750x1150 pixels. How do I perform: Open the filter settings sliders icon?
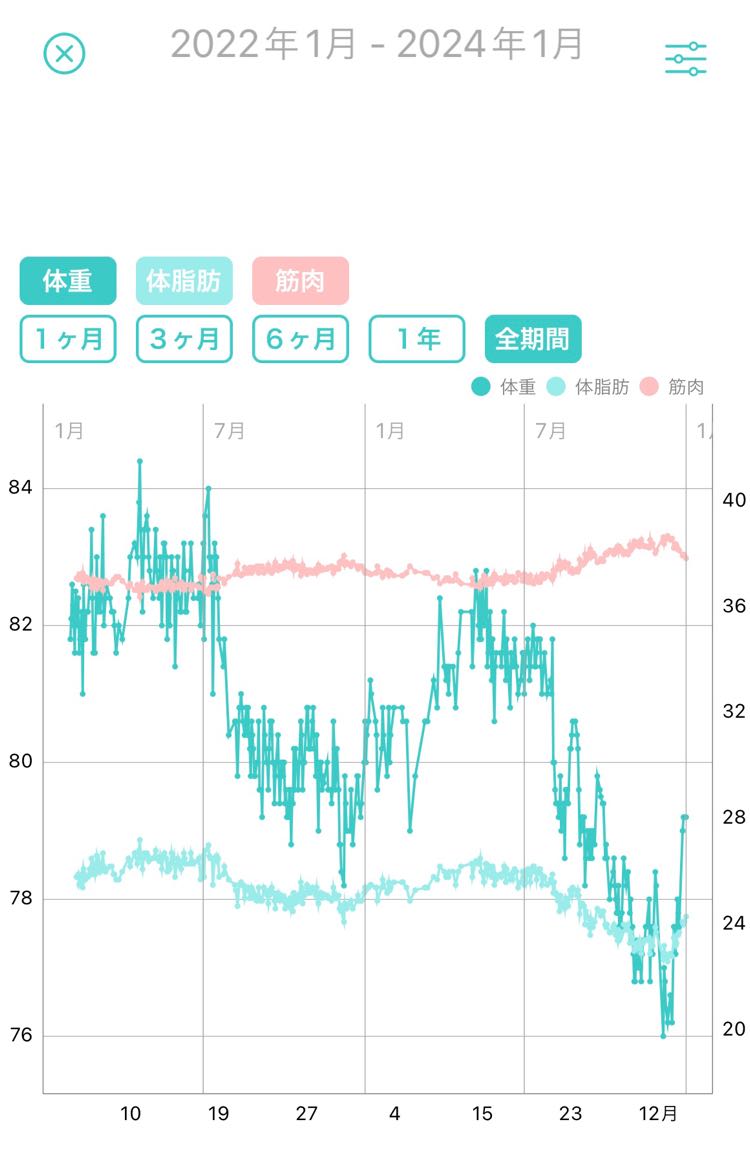pos(686,59)
